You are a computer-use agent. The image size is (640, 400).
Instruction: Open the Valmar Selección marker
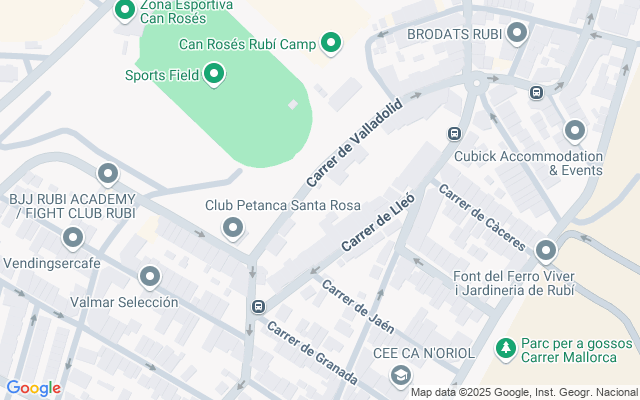[x=150, y=278]
